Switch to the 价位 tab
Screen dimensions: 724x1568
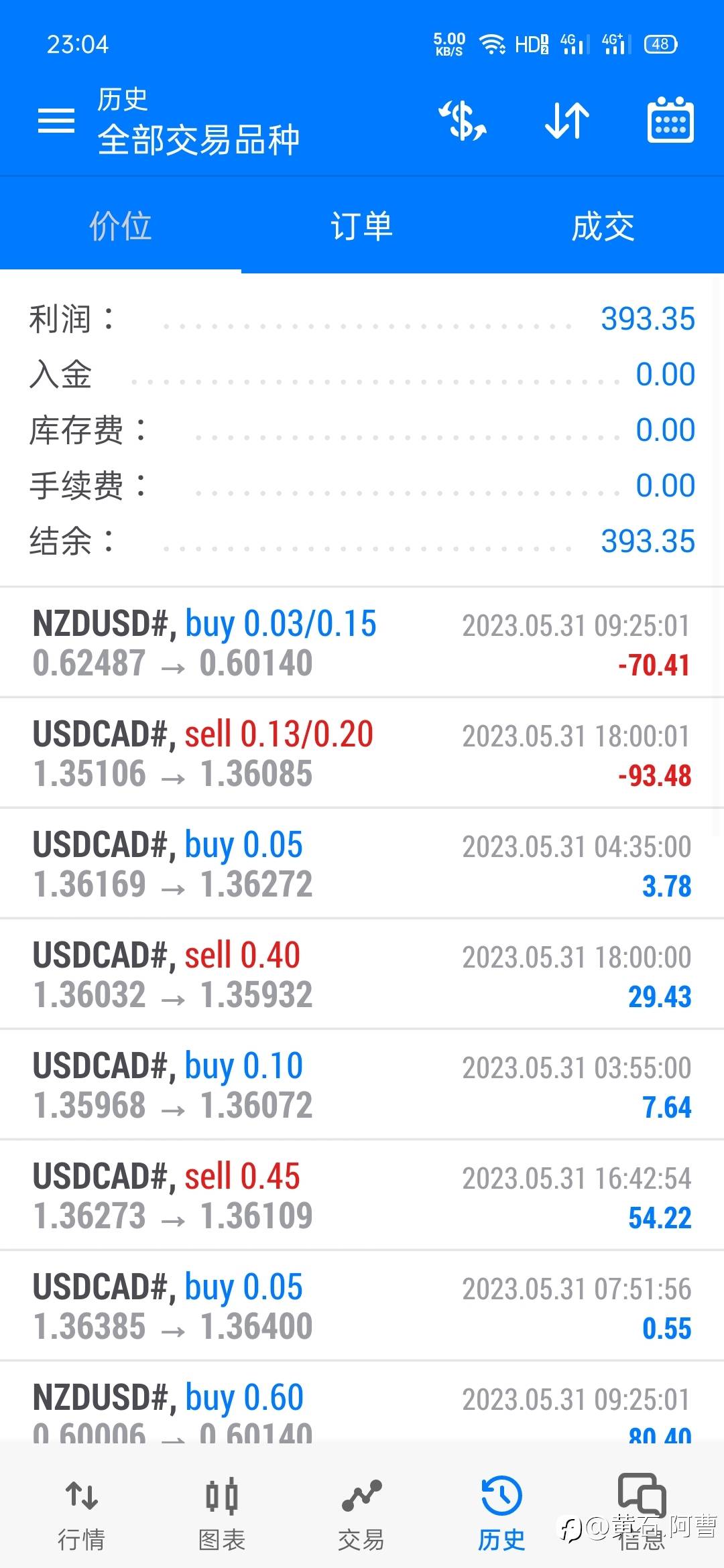pyautogui.click(x=121, y=226)
